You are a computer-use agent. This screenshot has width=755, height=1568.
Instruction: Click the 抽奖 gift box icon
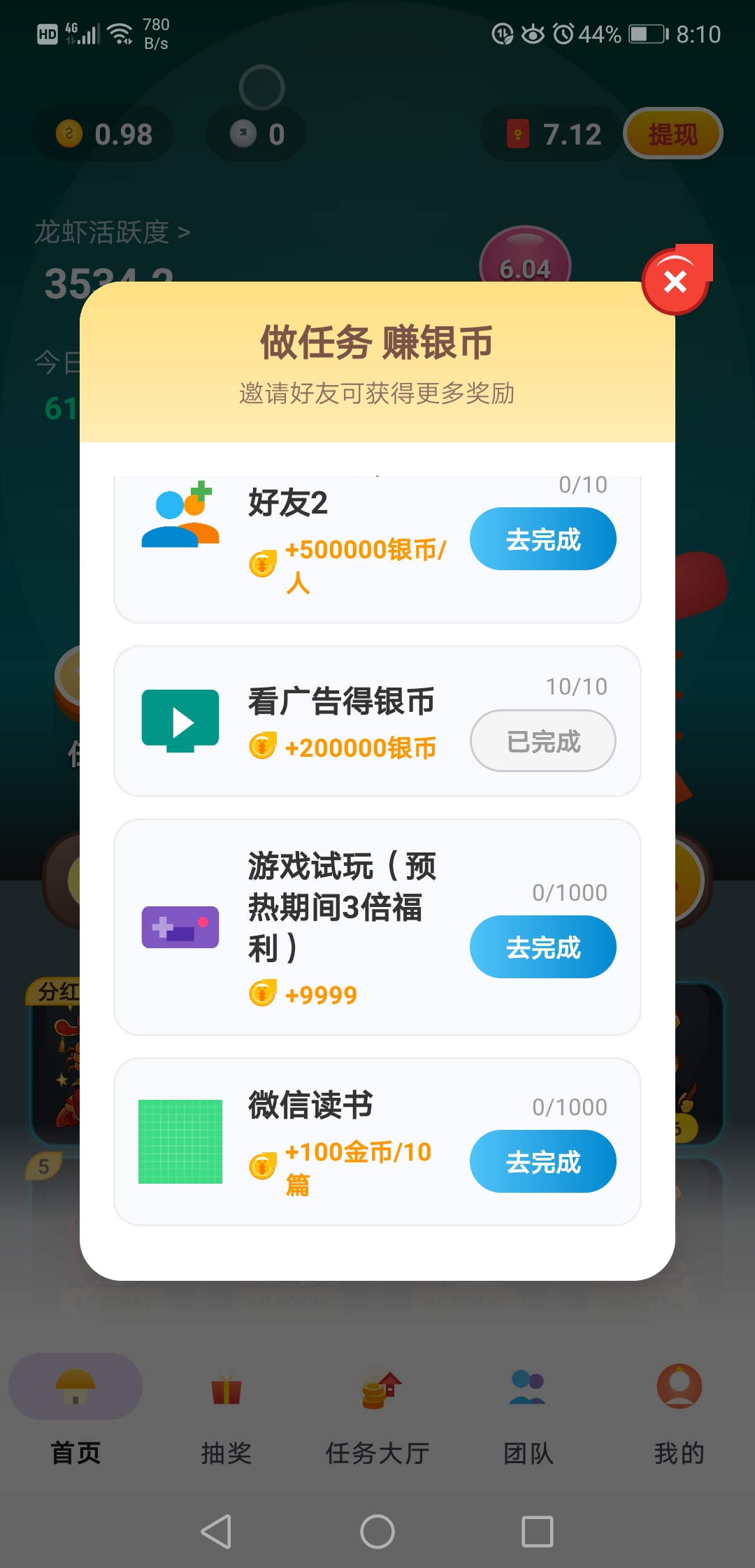point(226,1391)
